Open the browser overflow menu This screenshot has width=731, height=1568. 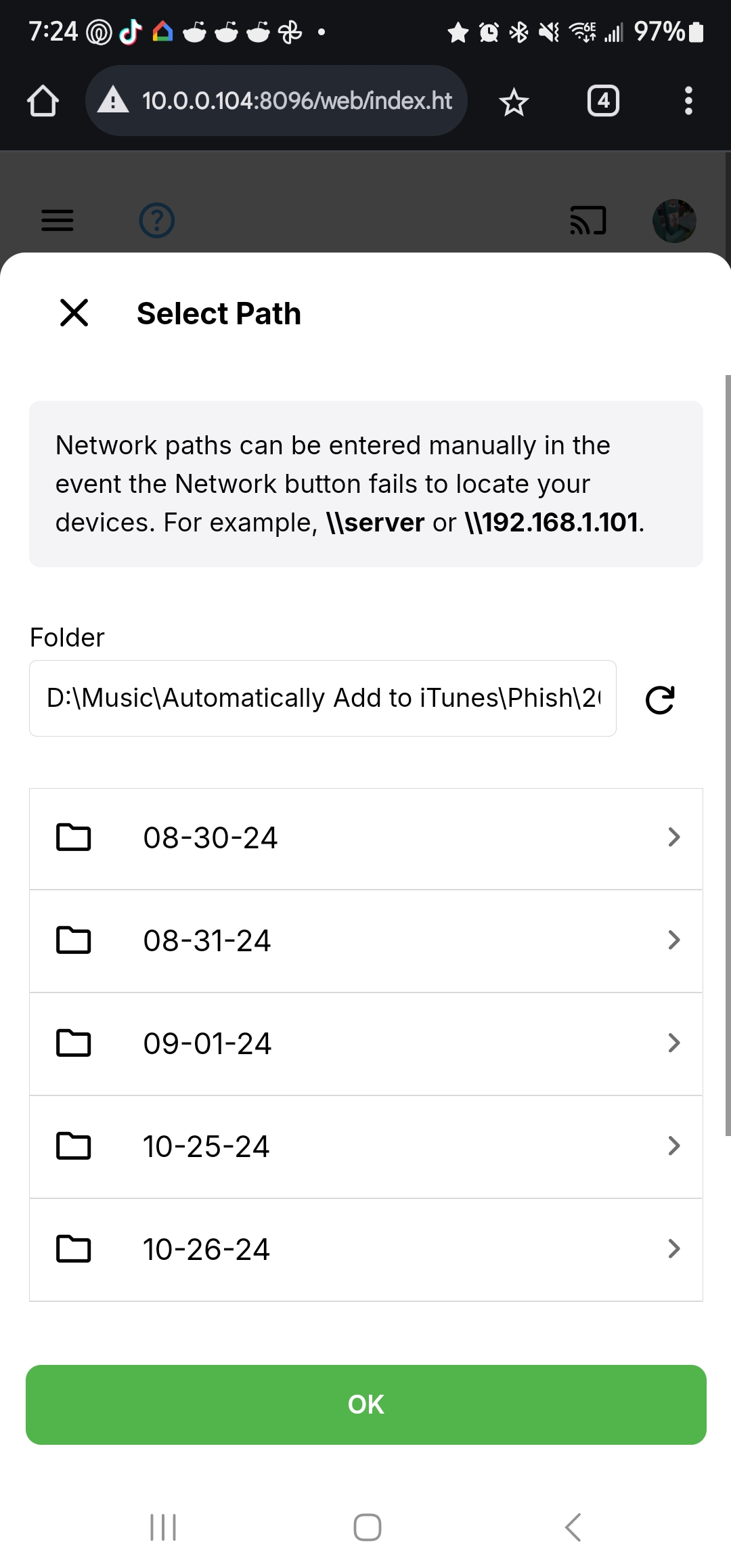tap(688, 102)
